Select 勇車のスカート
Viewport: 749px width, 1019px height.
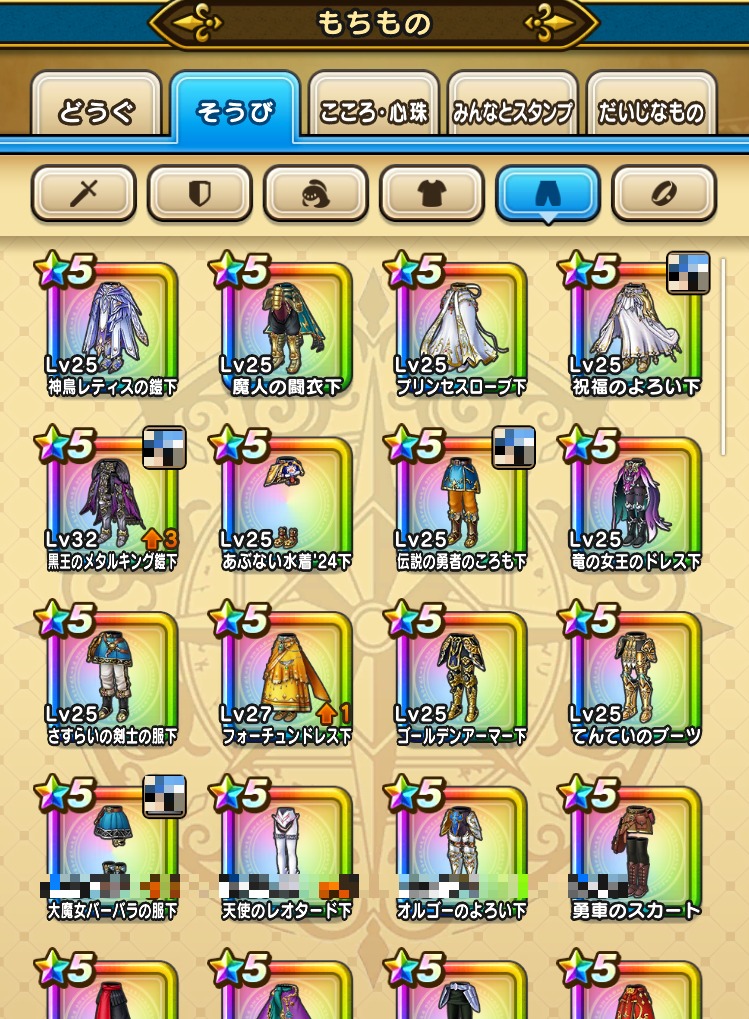635,852
